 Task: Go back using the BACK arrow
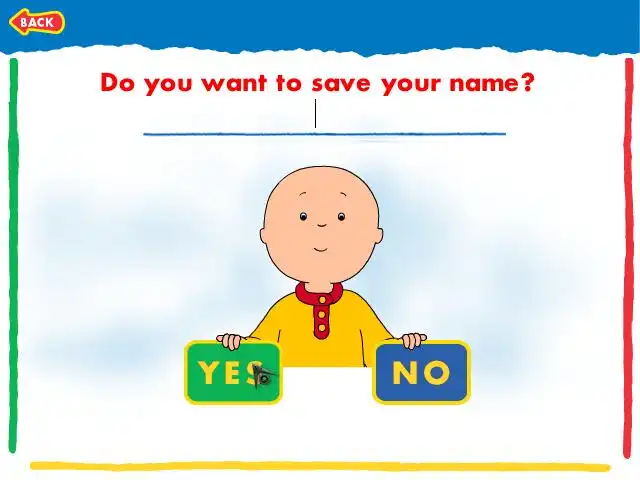point(36,21)
